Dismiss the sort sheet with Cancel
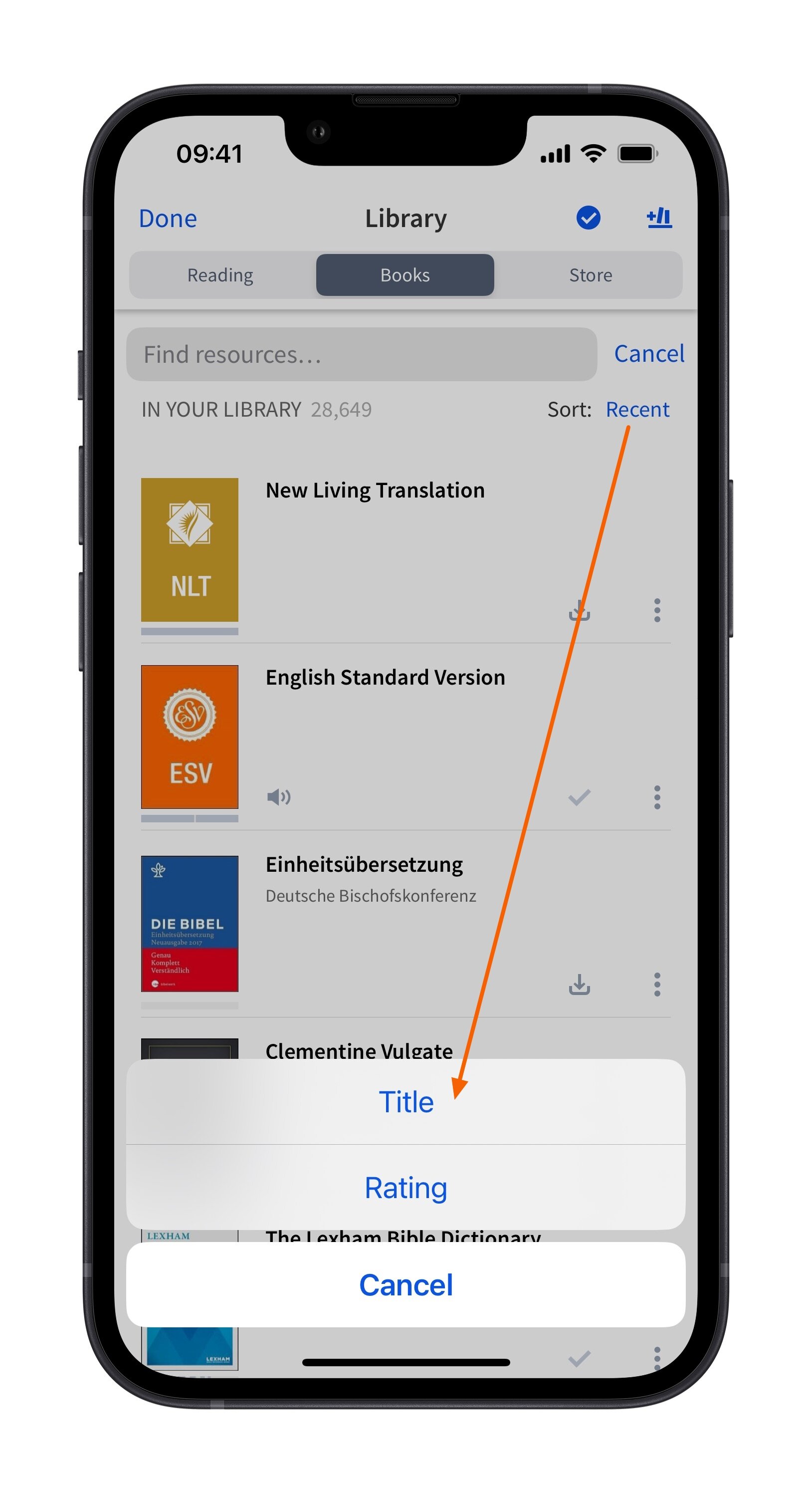812x1493 pixels. click(406, 1285)
